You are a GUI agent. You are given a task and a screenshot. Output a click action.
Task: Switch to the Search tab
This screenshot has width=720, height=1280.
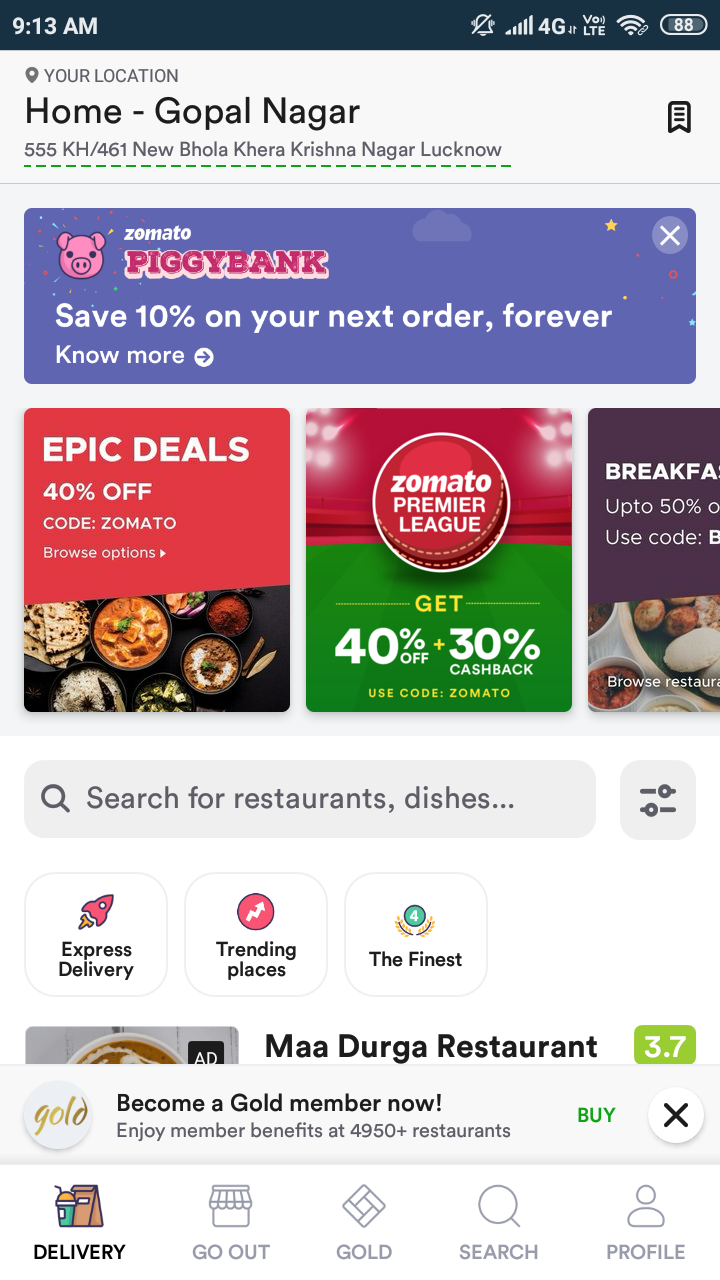(x=498, y=1222)
